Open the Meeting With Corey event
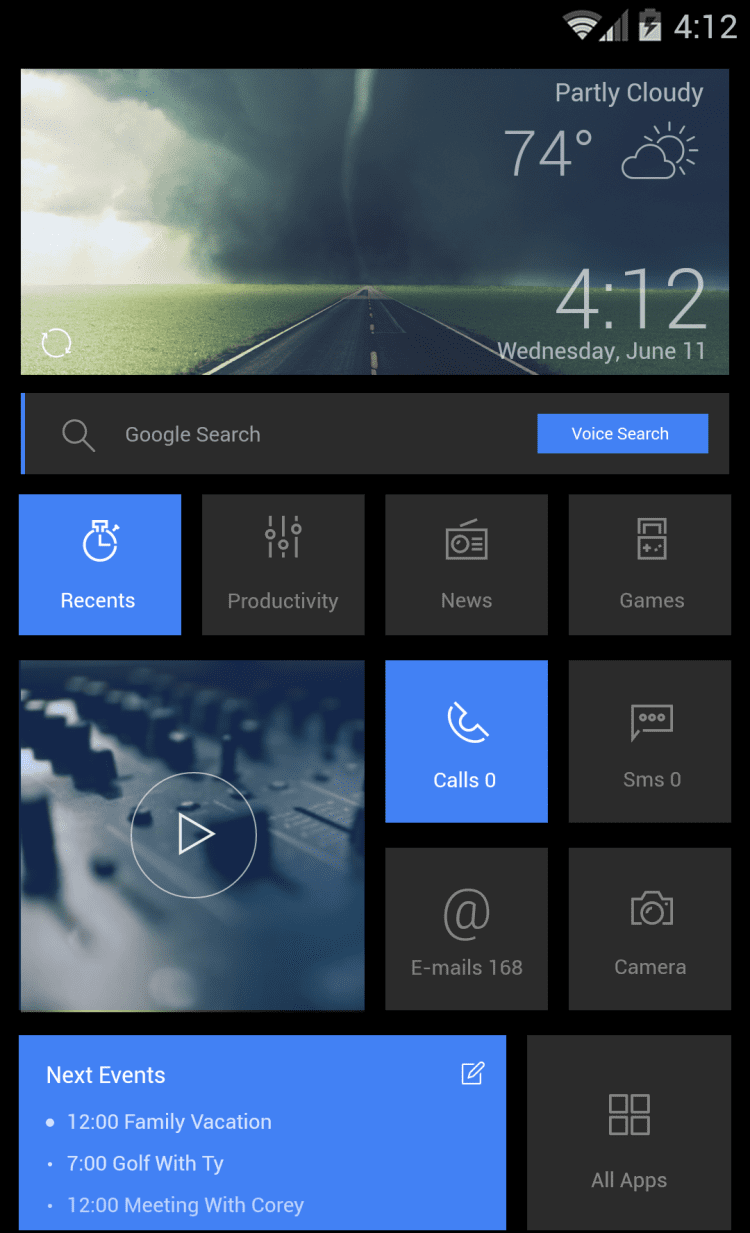750x1233 pixels. point(185,1205)
